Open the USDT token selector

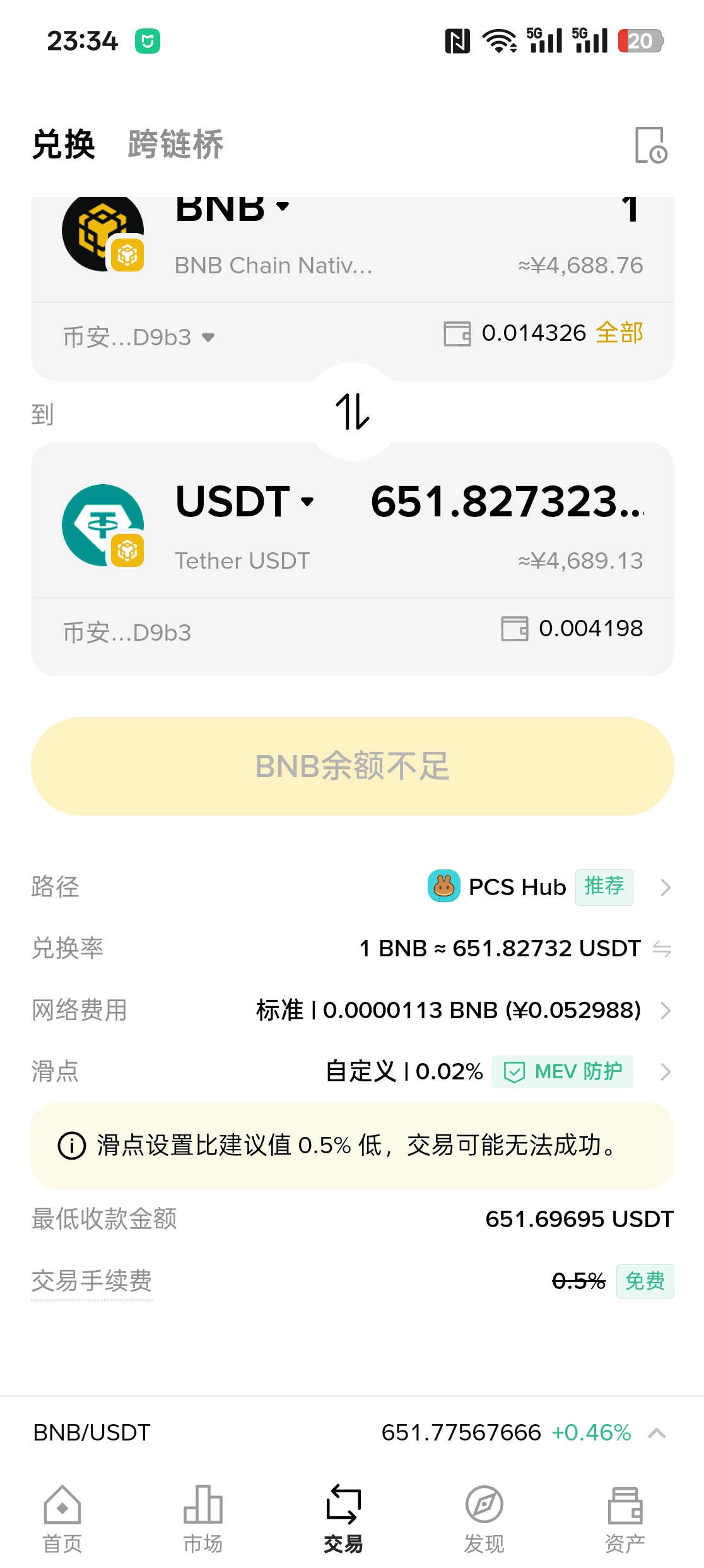point(245,502)
